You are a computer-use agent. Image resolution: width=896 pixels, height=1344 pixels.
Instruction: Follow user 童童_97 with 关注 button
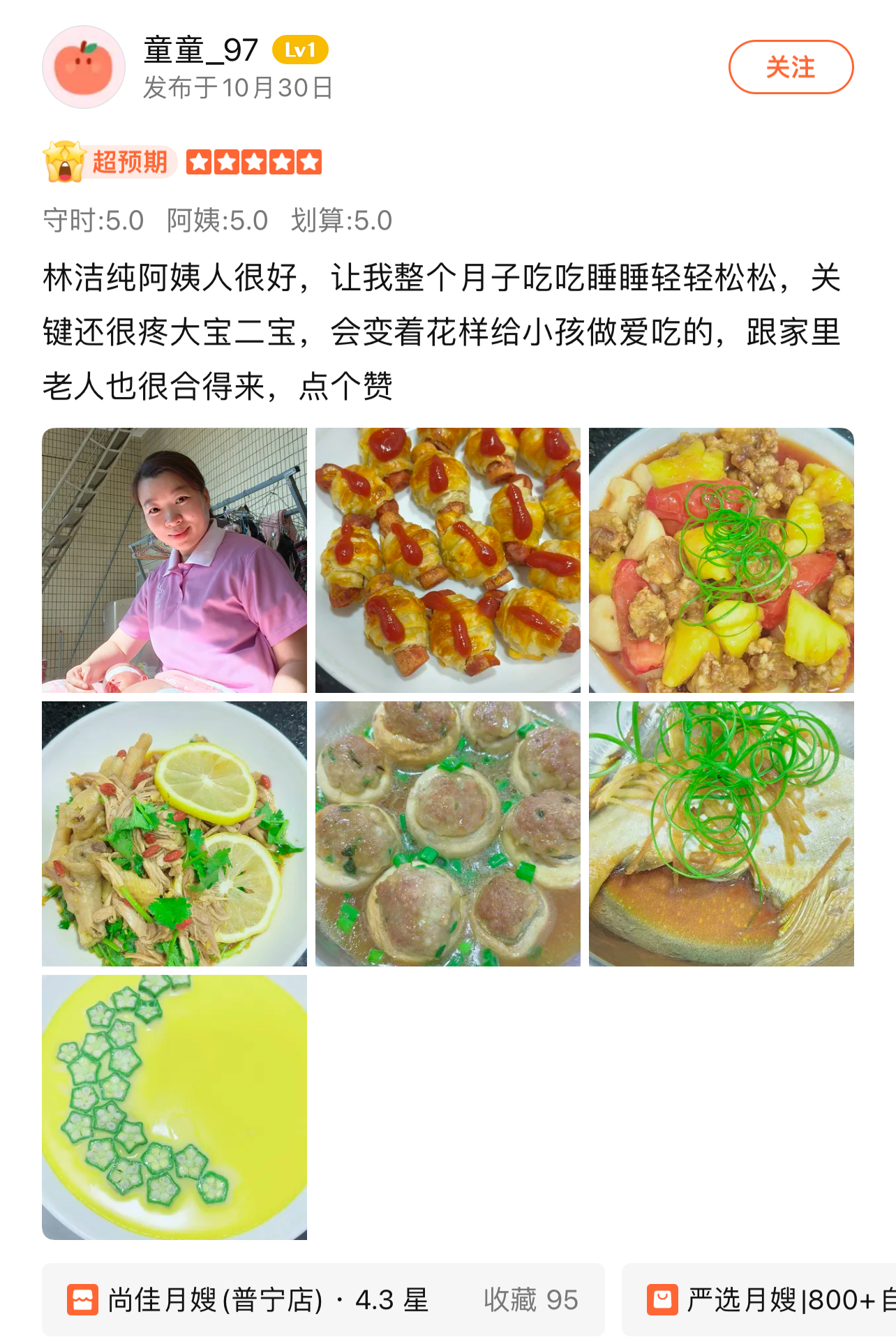791,67
